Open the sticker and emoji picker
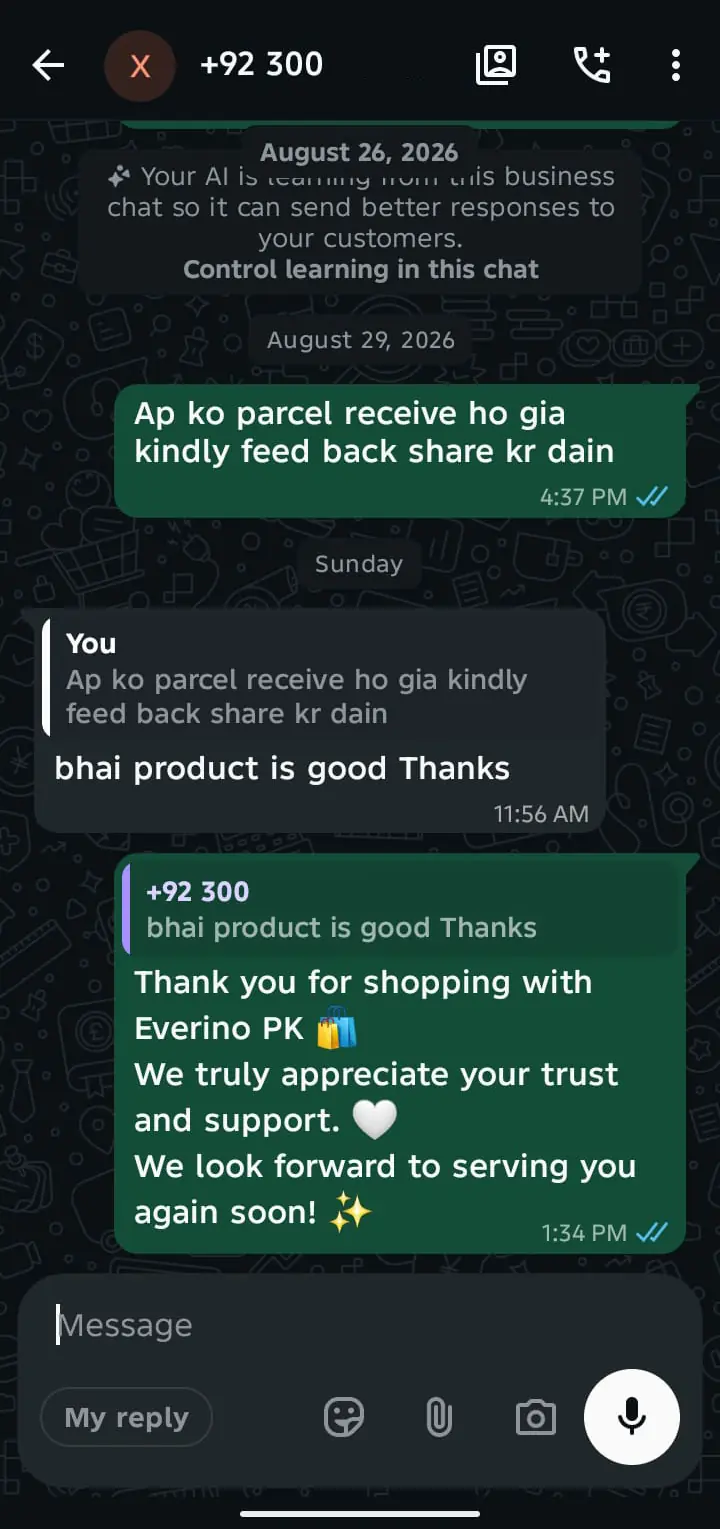The height and width of the screenshot is (1529, 720). point(344,1417)
